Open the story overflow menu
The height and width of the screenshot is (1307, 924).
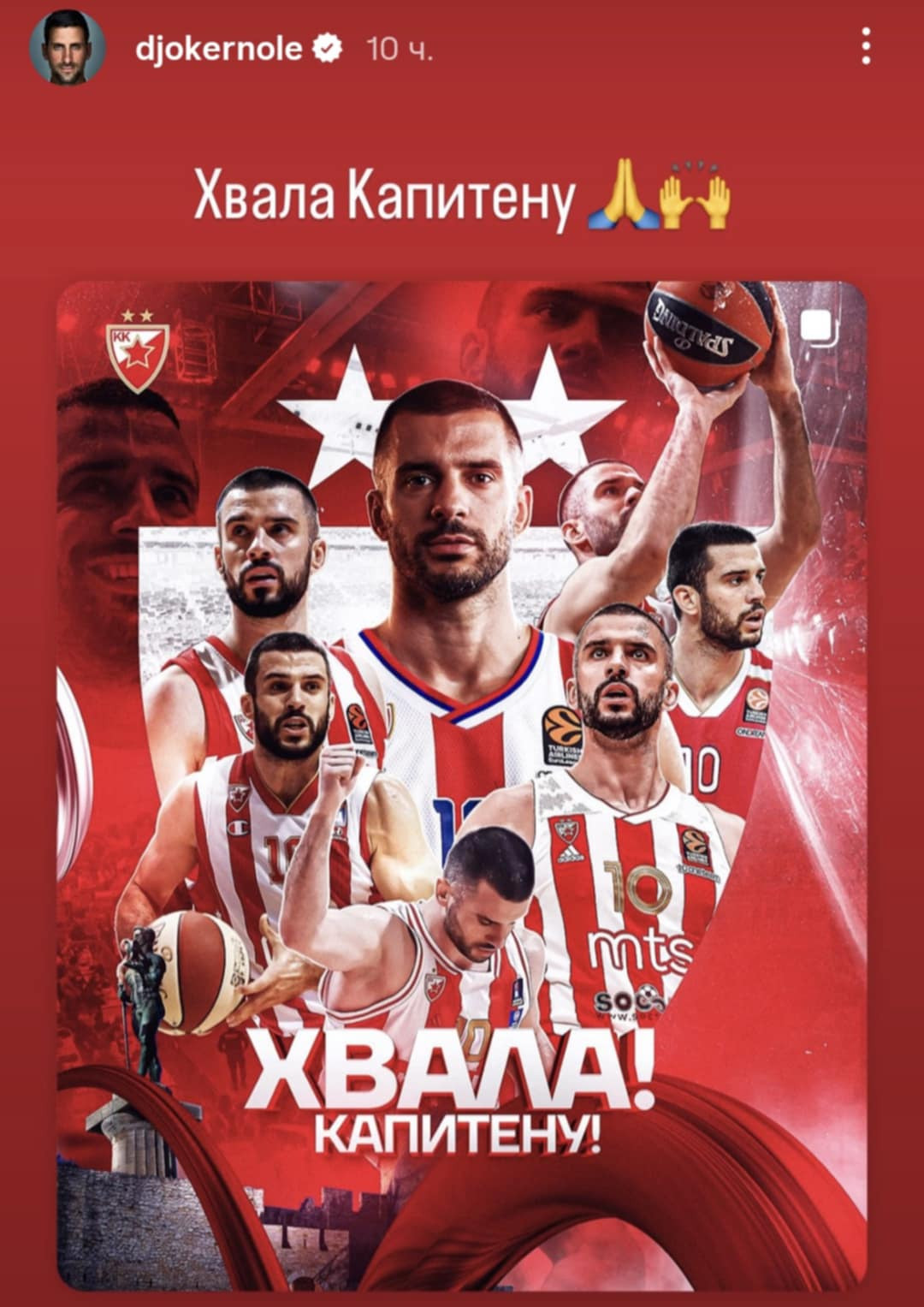[x=866, y=46]
